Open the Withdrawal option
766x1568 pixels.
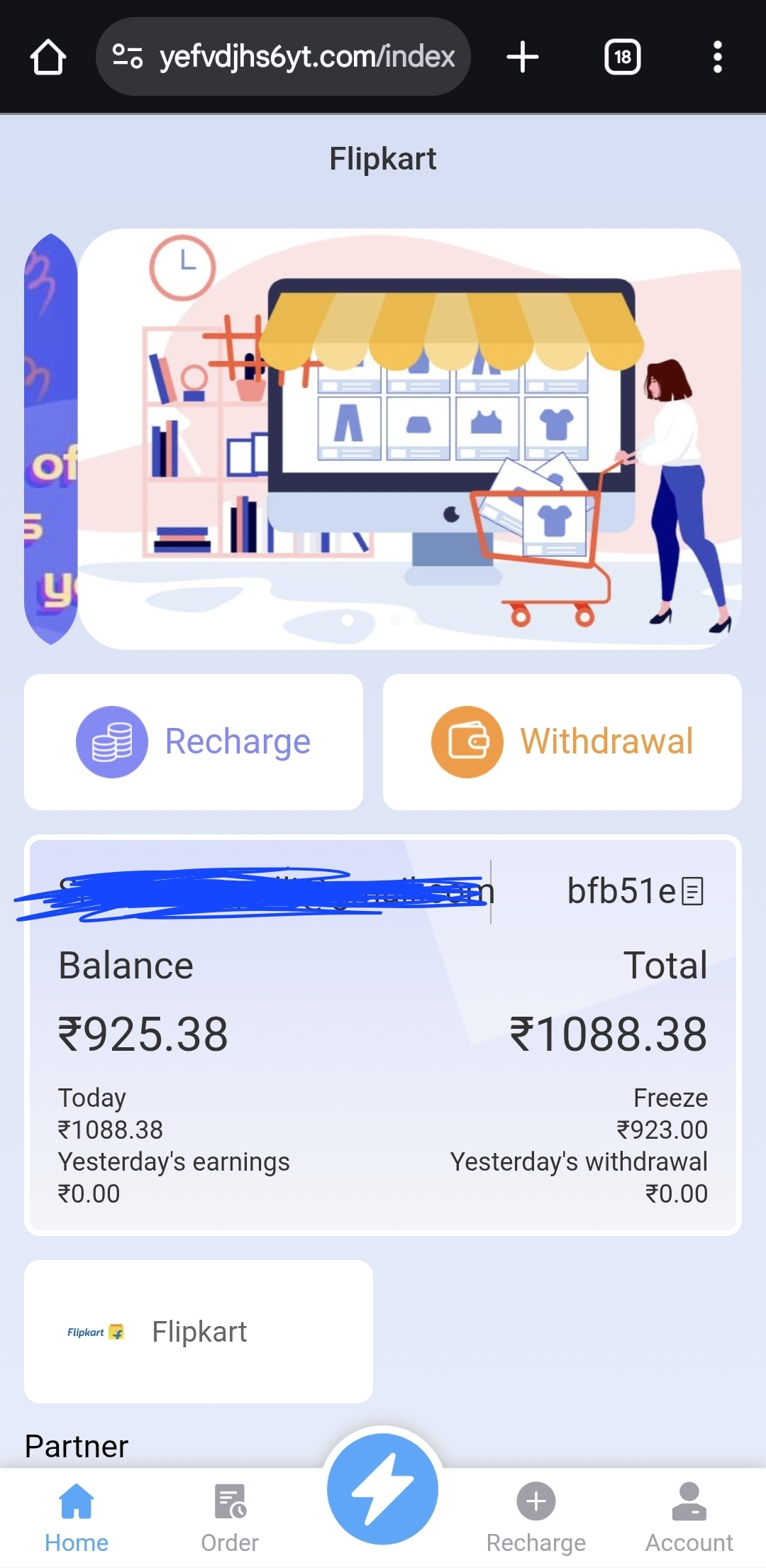(x=562, y=741)
